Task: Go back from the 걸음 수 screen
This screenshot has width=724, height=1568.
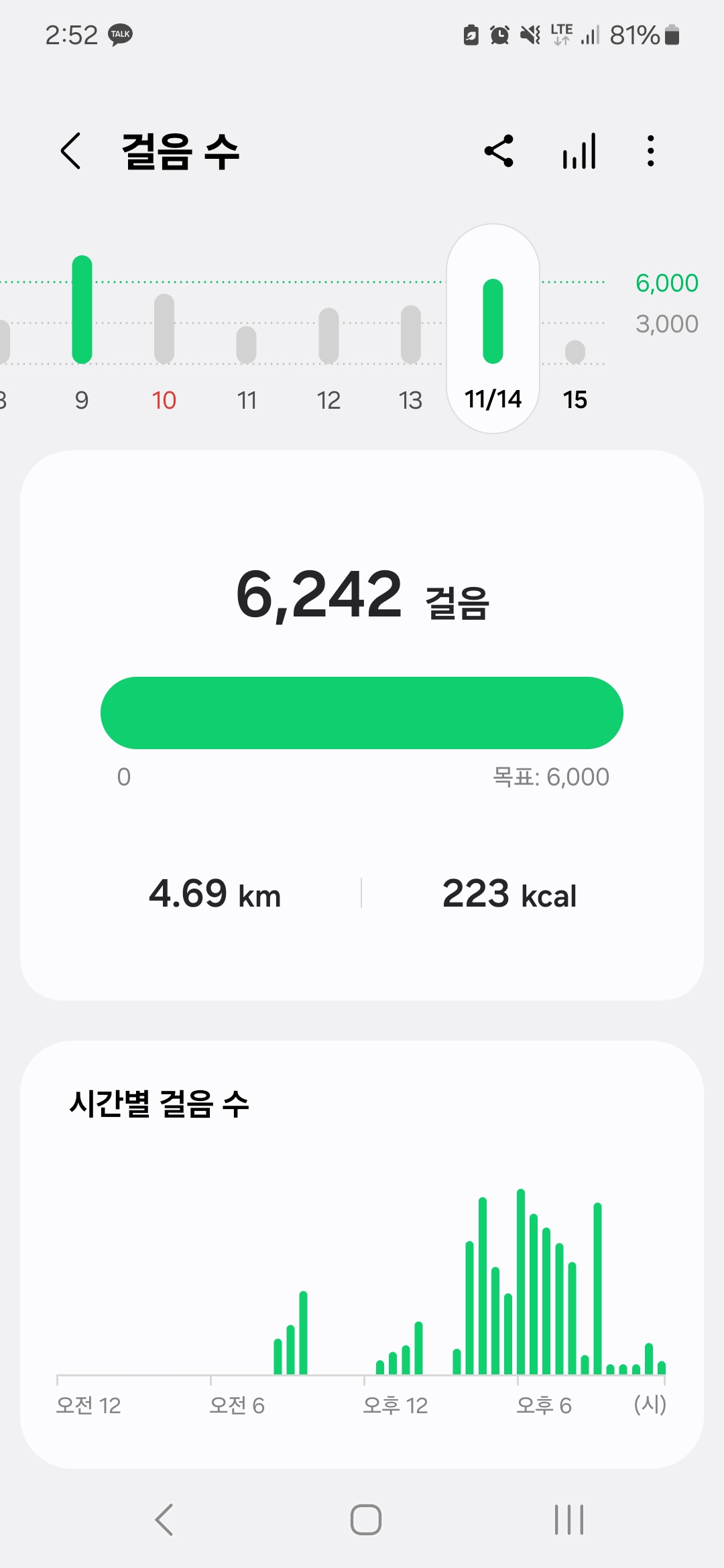Action: tap(71, 151)
